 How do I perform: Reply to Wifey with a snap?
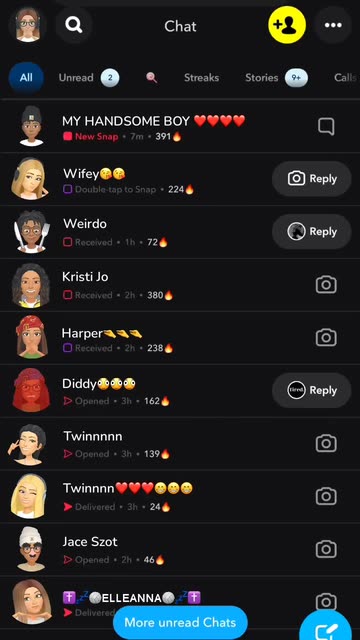tap(312, 179)
